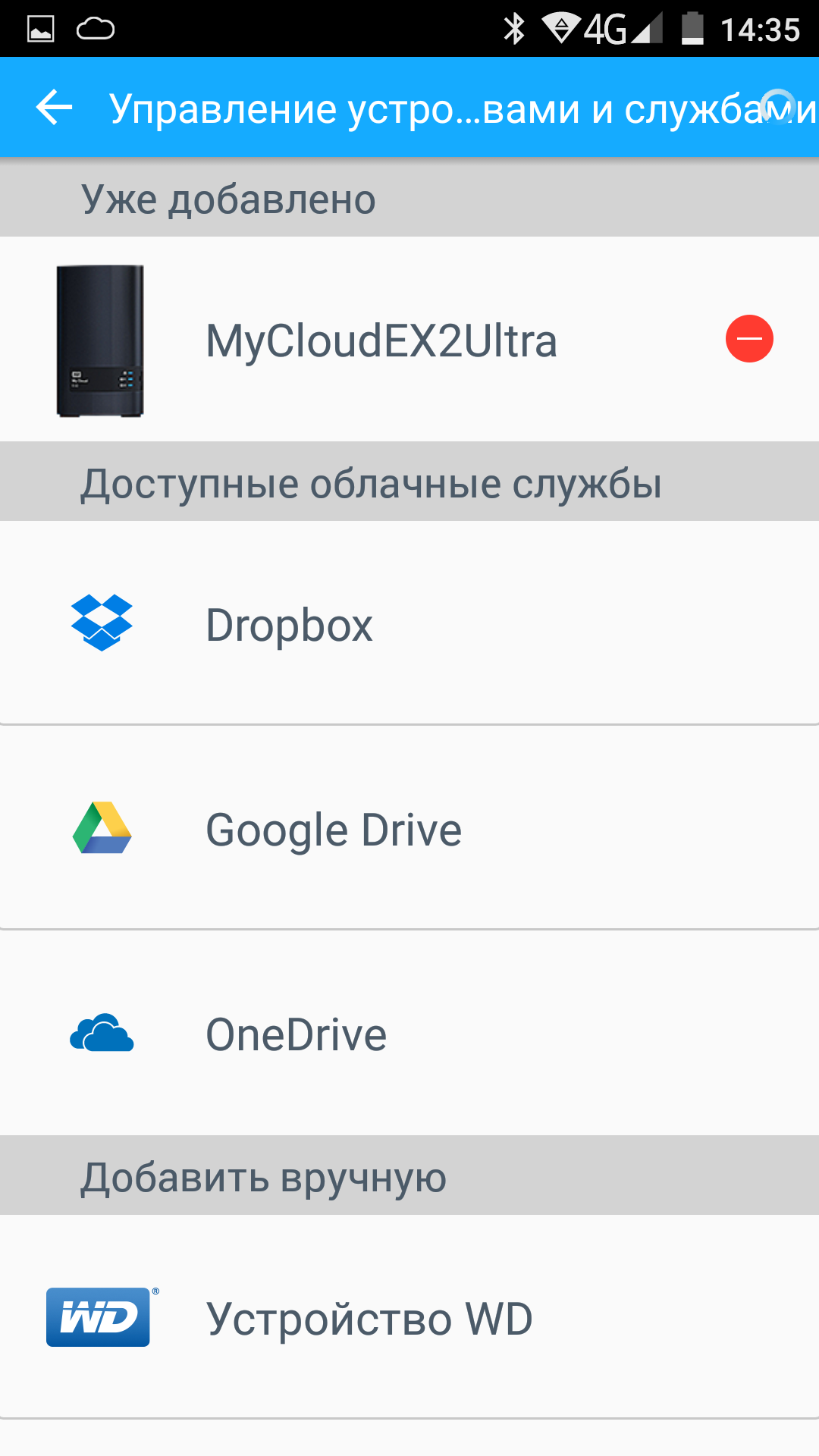Go back using the arrow in the header

point(55,108)
